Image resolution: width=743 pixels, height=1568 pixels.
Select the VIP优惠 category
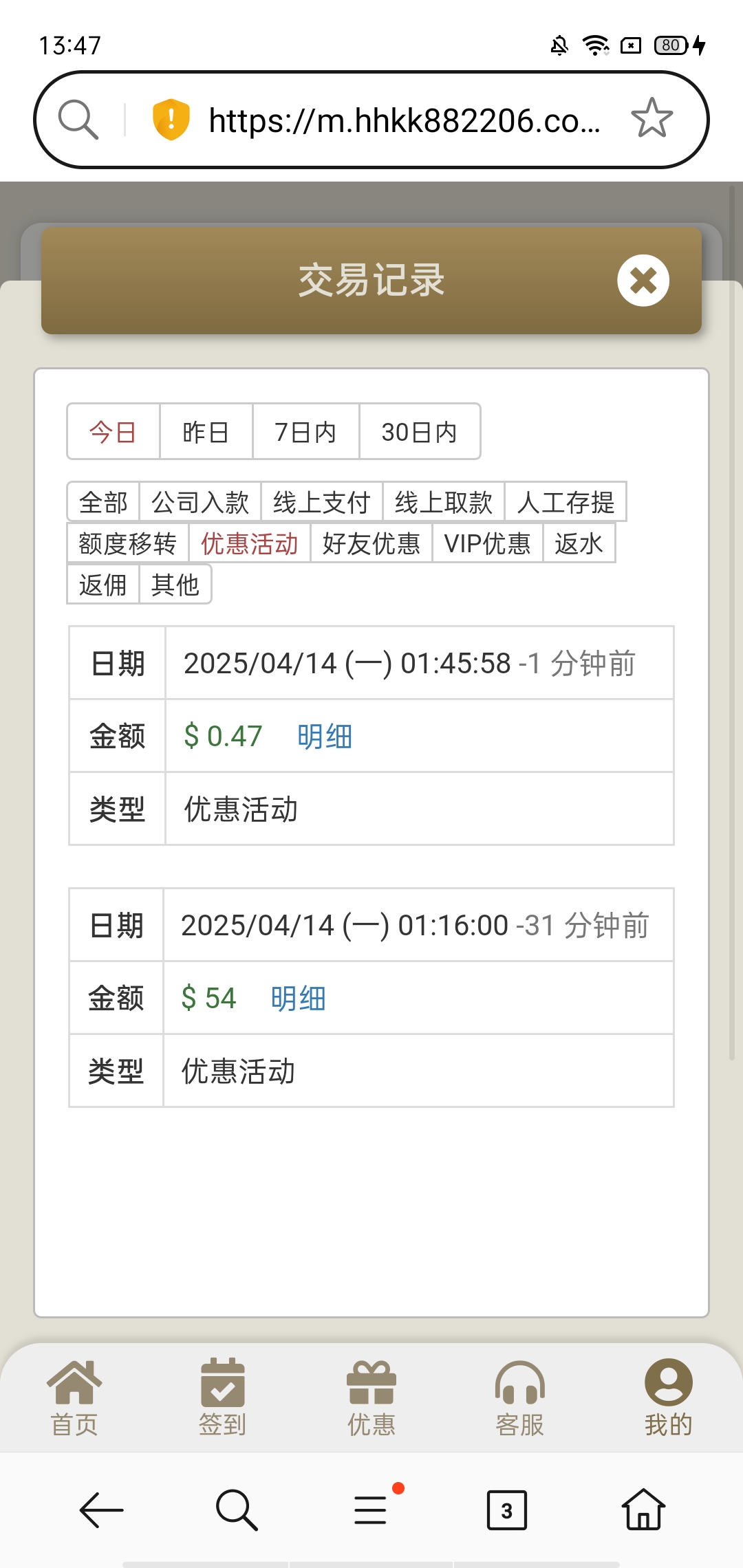pyautogui.click(x=488, y=543)
